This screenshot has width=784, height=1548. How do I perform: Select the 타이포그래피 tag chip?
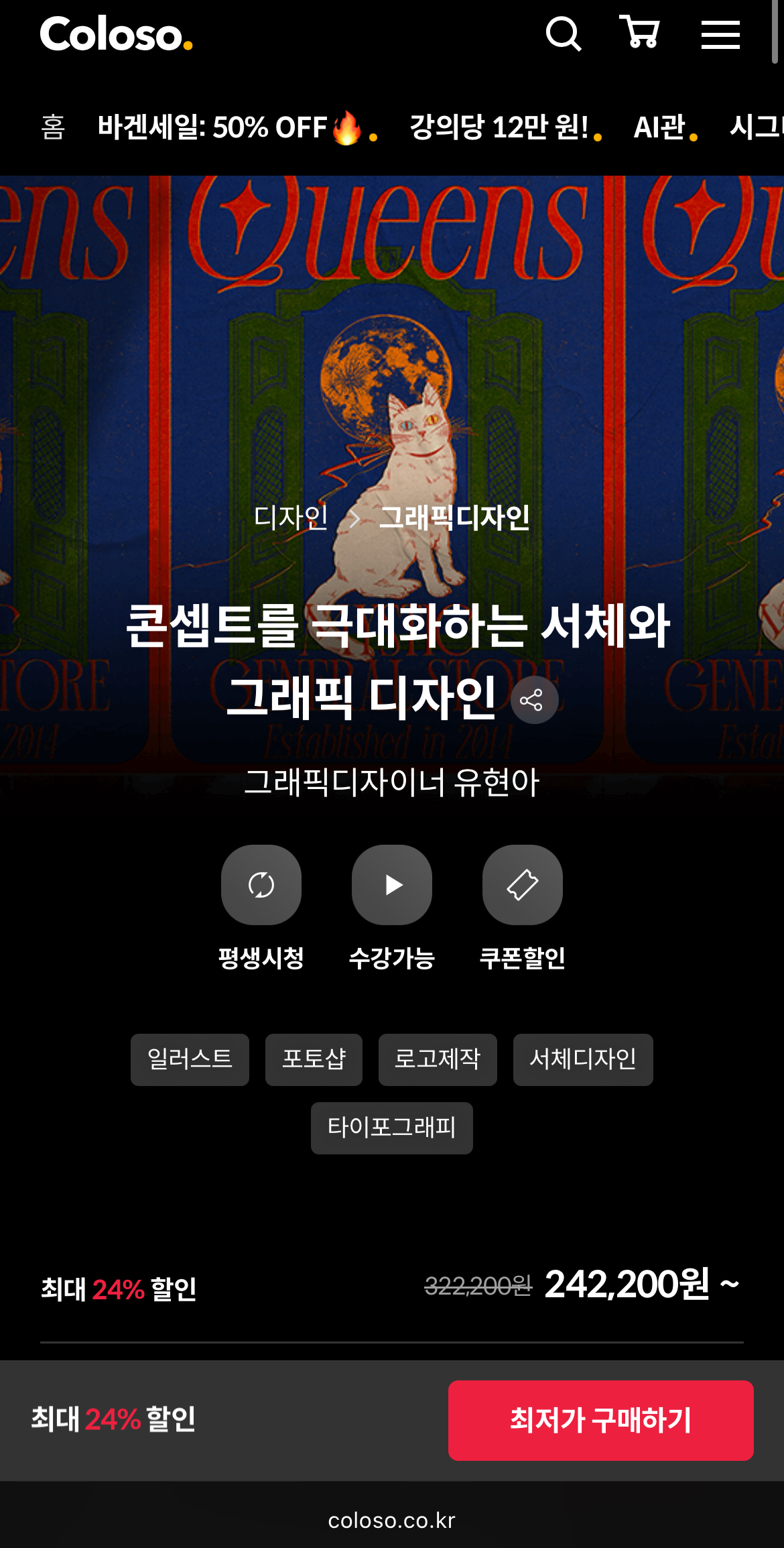click(391, 1128)
